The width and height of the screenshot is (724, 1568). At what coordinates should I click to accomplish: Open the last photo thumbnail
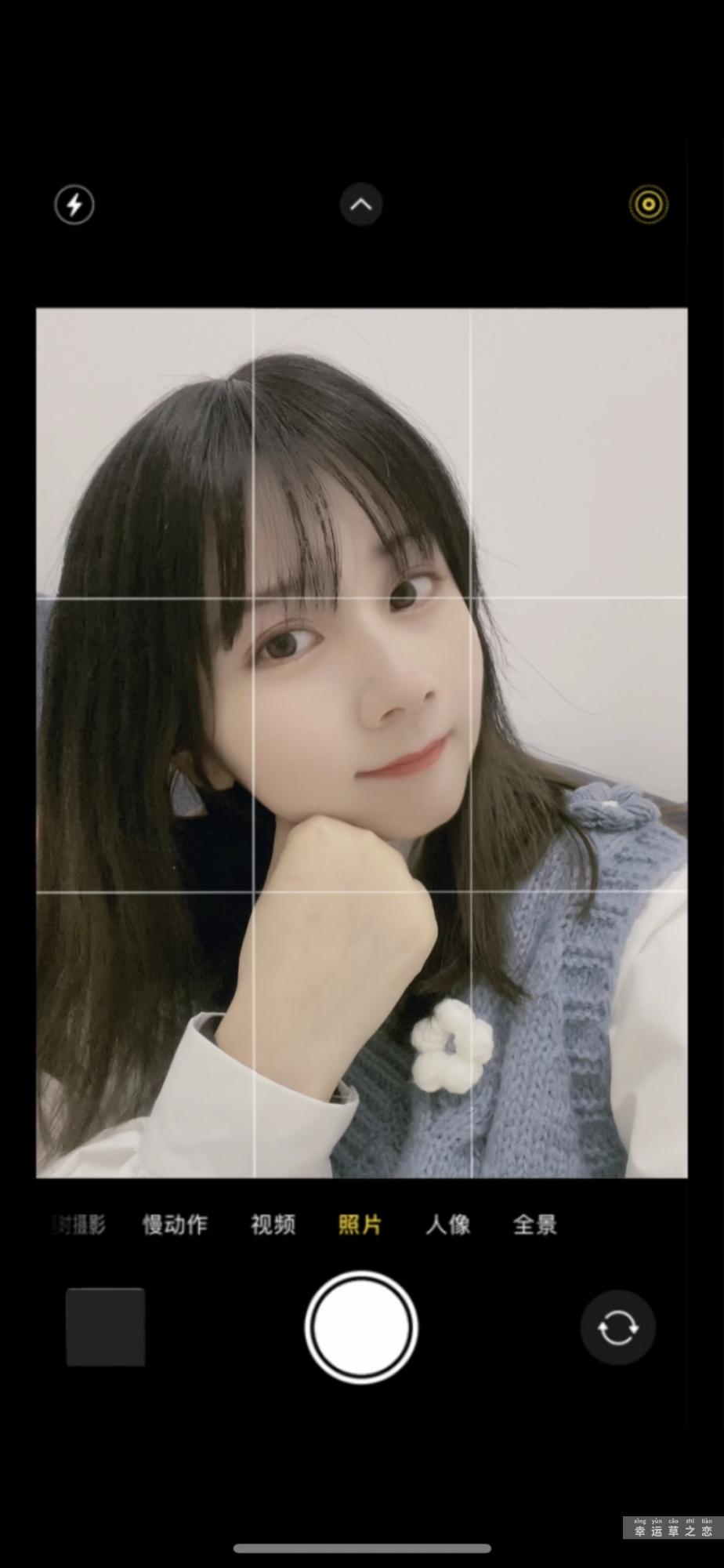point(105,1327)
